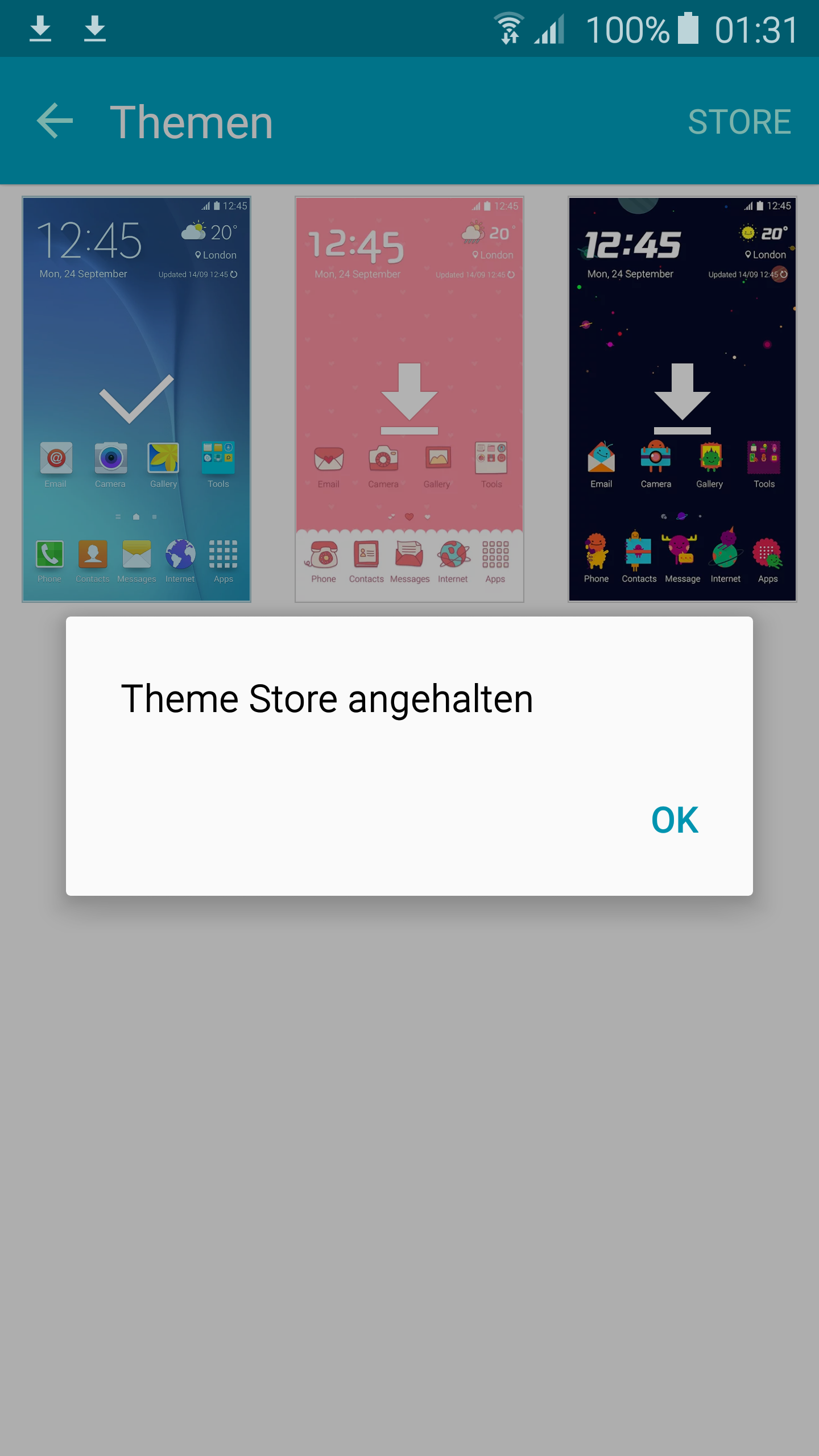The width and height of the screenshot is (819, 1456).
Task: Dismiss the dialog by tapping OK
Action: (675, 820)
